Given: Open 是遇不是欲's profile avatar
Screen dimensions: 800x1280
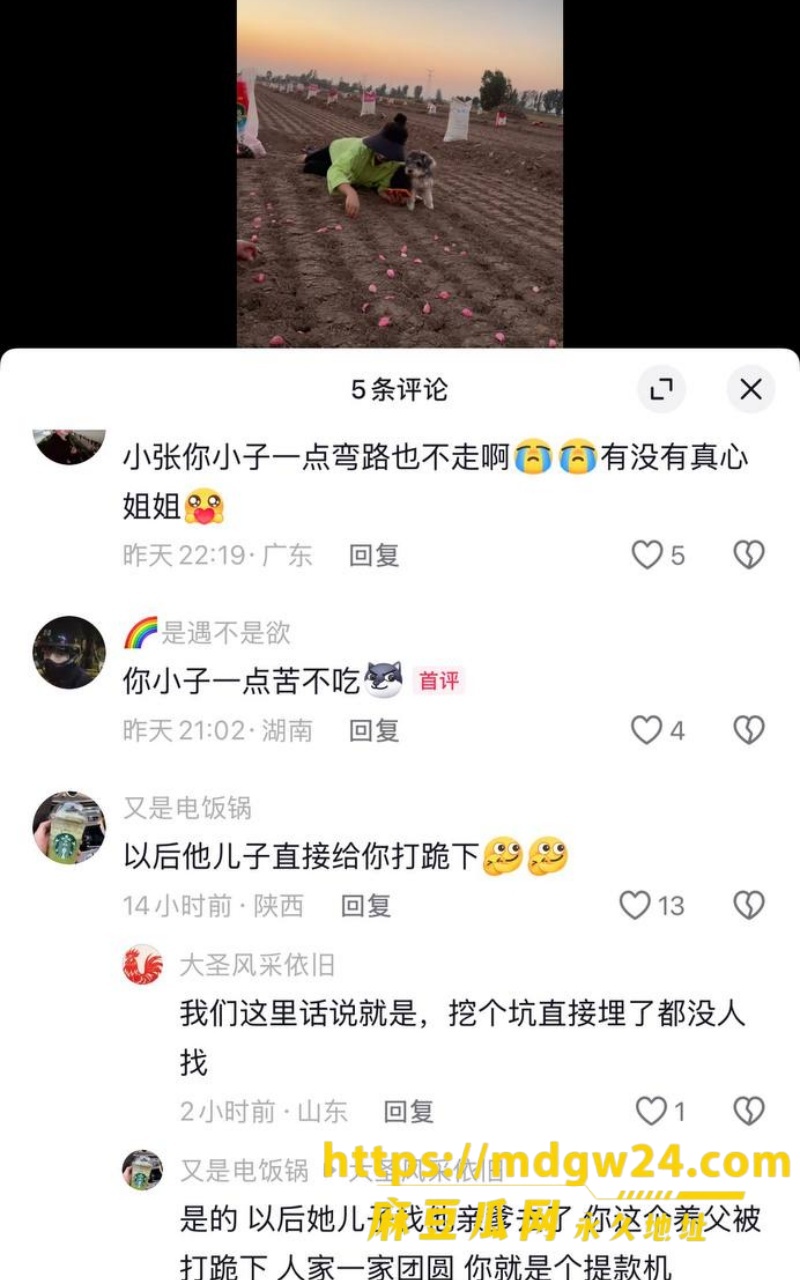Looking at the screenshot, I should coord(69,652).
